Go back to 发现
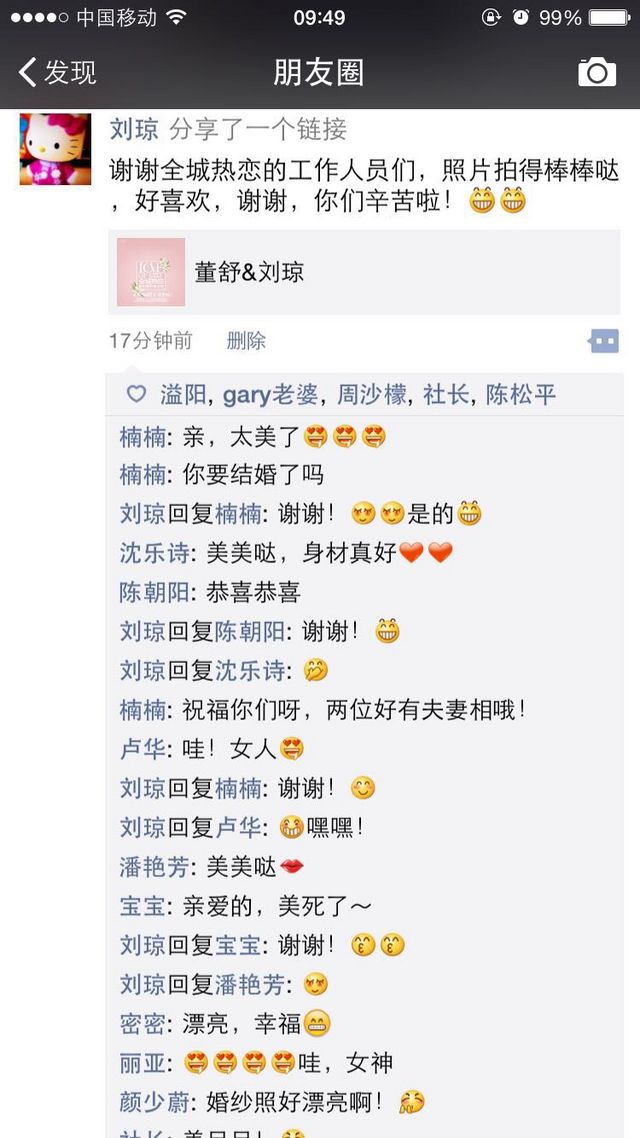This screenshot has height=1138, width=640. pyautogui.click(x=57, y=73)
